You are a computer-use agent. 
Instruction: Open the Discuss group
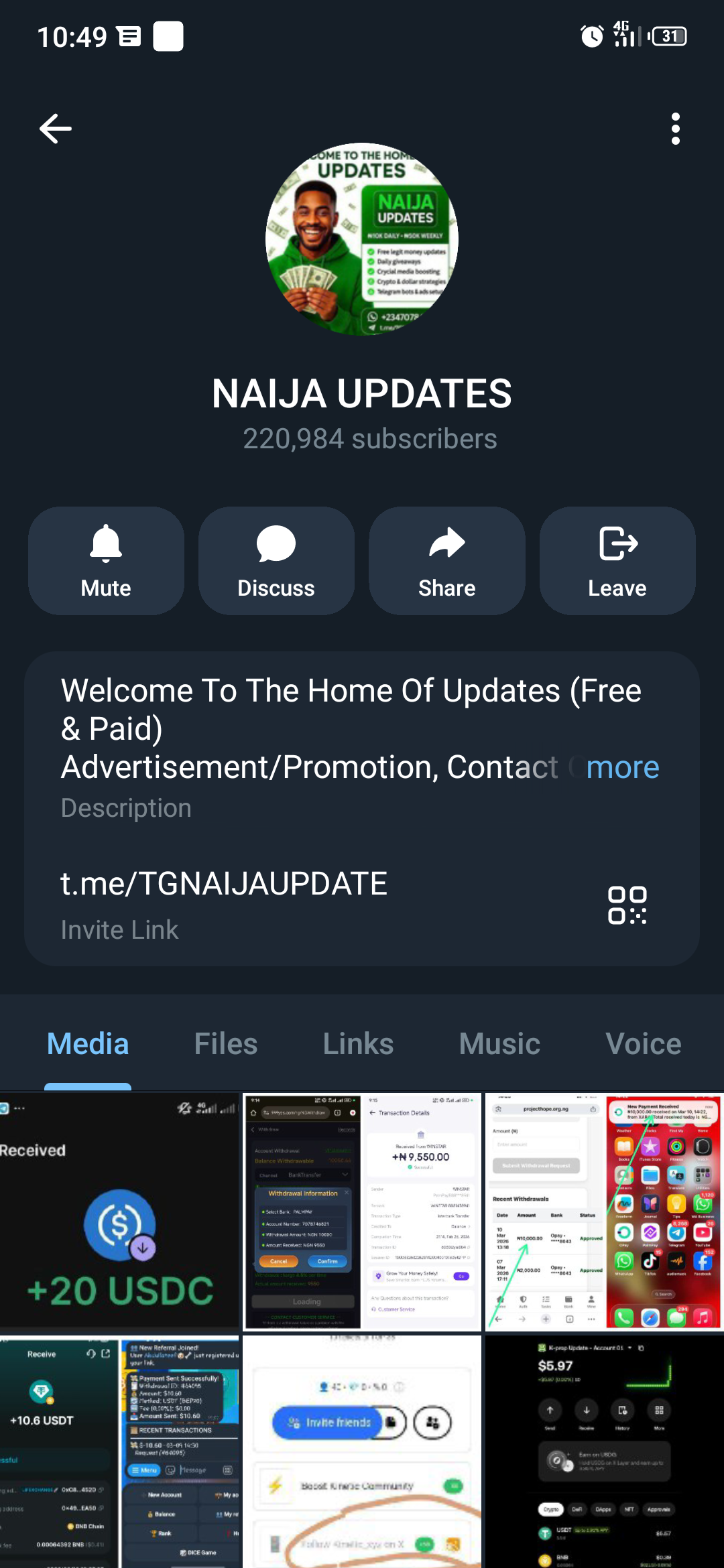point(276,561)
